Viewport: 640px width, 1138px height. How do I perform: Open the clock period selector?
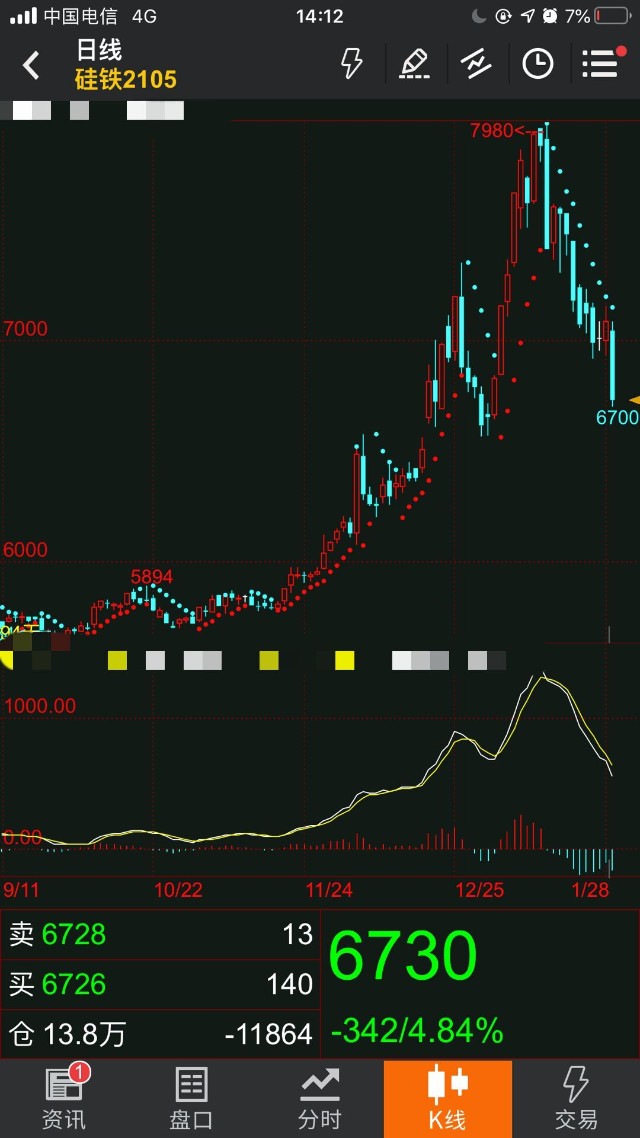(x=538, y=65)
